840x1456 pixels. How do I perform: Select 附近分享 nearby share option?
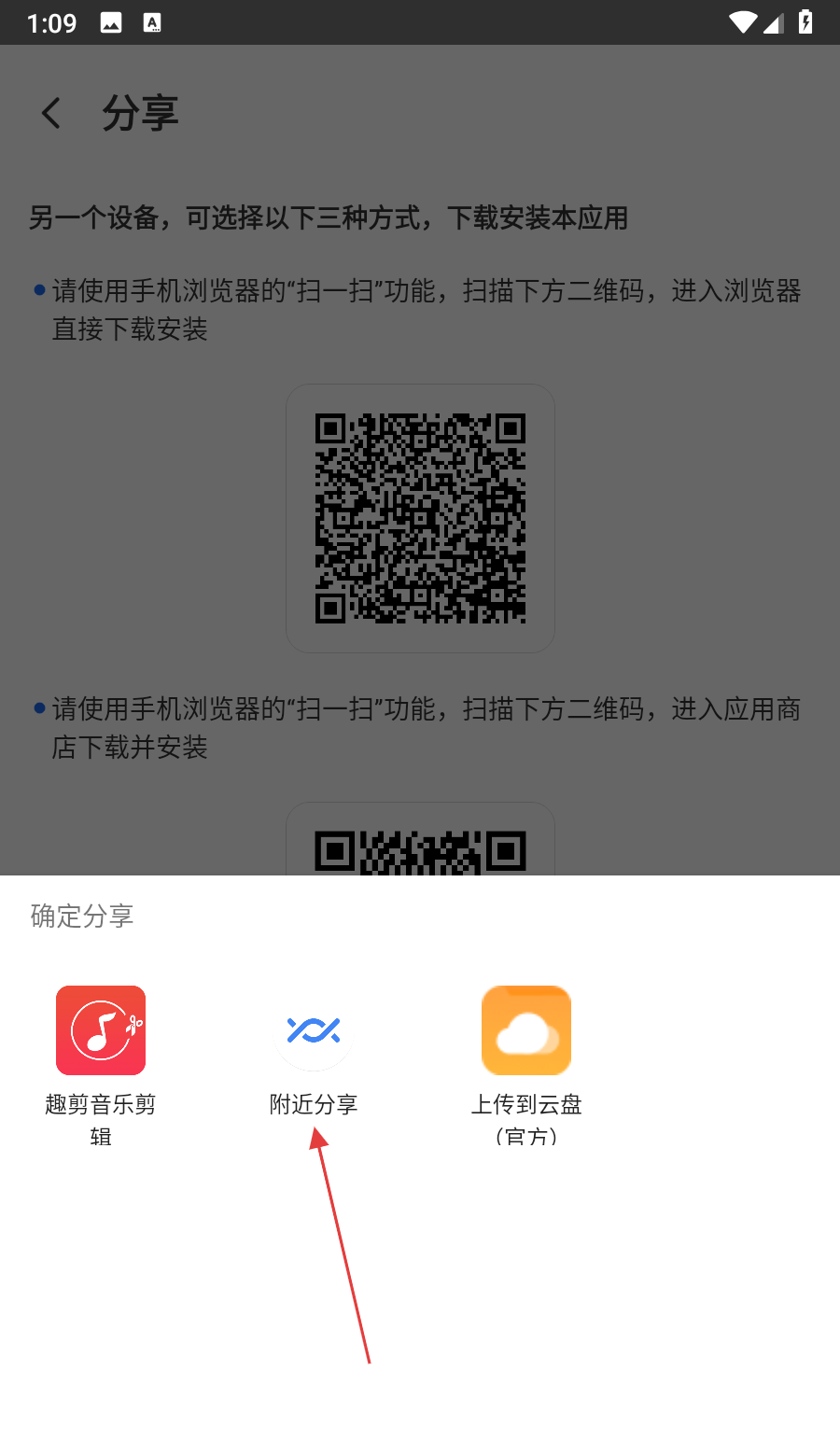314,1030
